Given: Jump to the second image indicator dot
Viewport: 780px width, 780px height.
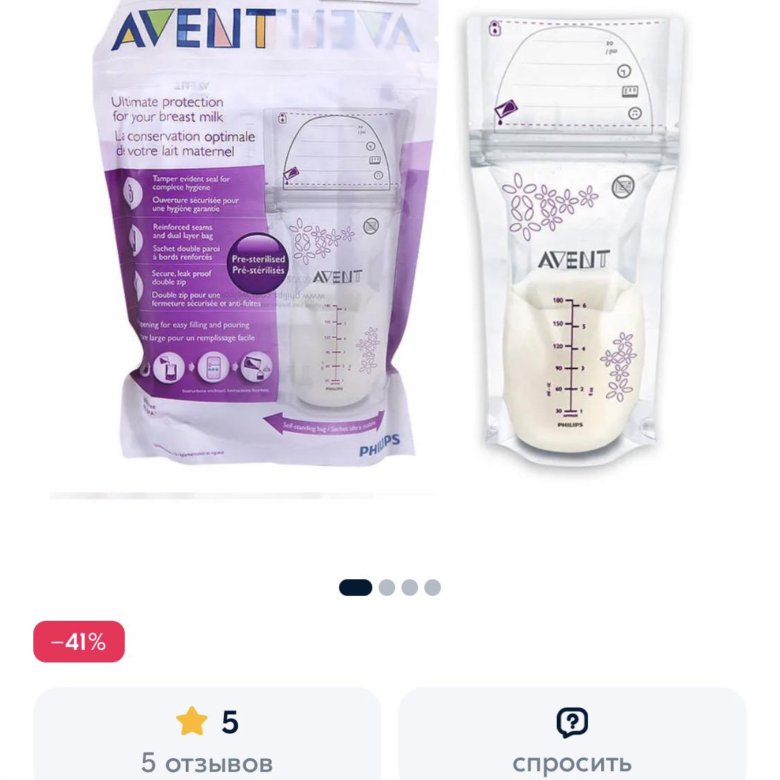Looking at the screenshot, I should (x=387, y=588).
